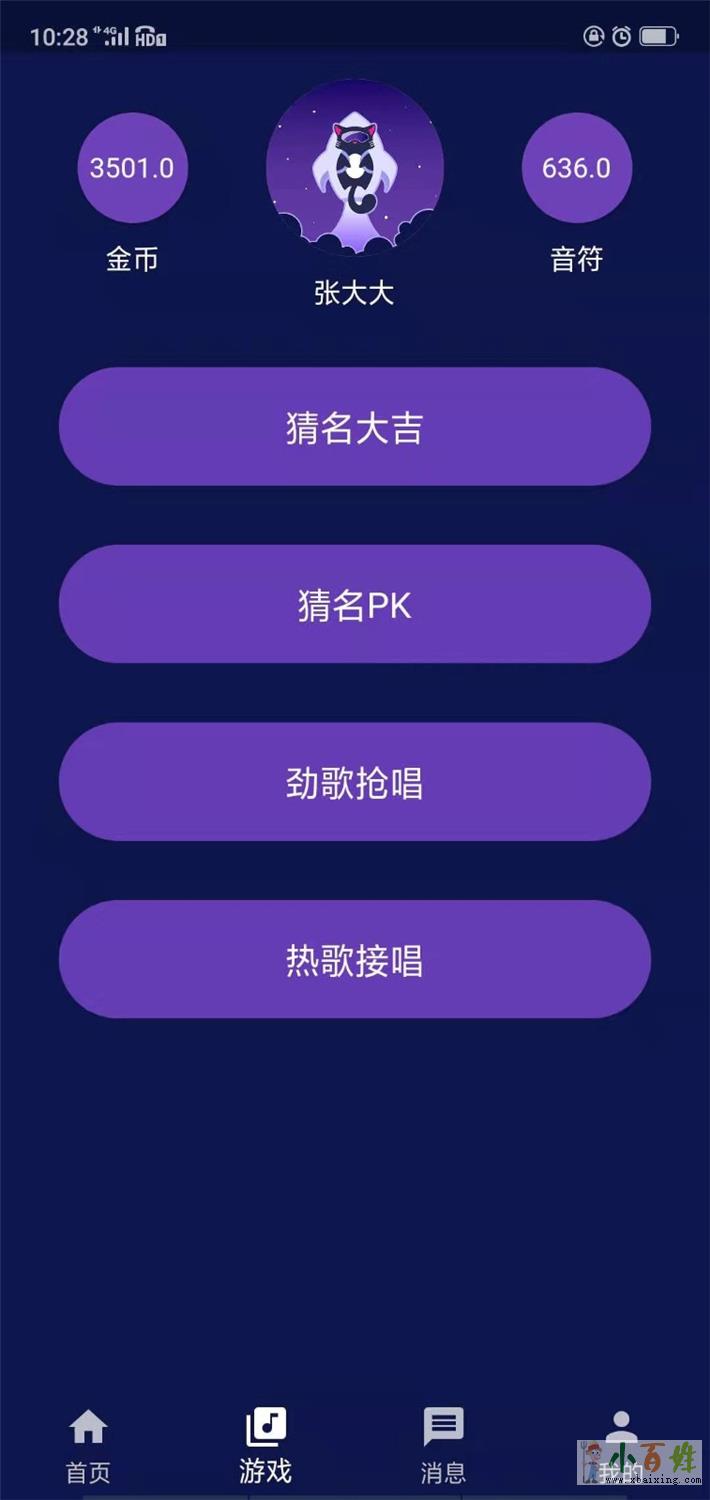
Task: Select the 劲歌抢唱 game
Action: coord(354,782)
